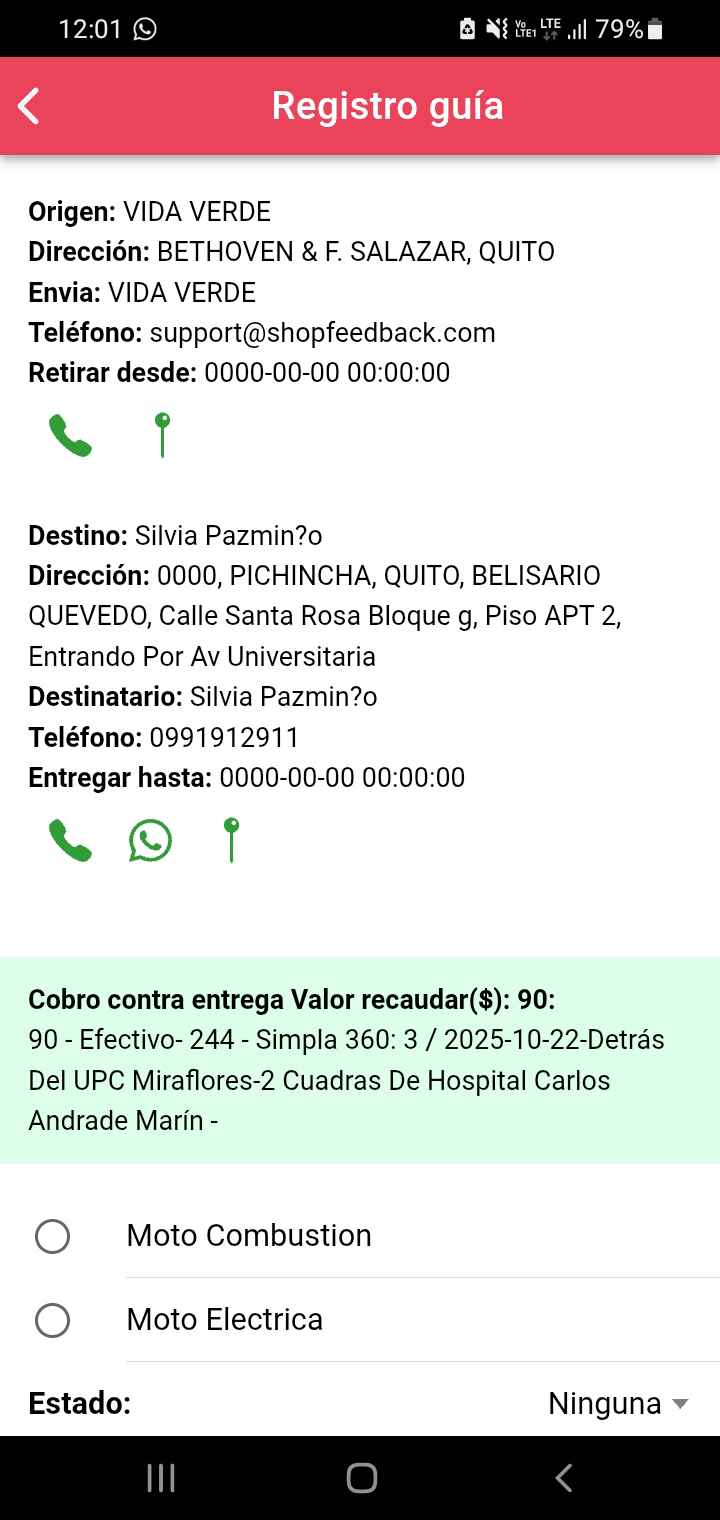
Task: Open the system recent apps view
Action: point(161,1478)
